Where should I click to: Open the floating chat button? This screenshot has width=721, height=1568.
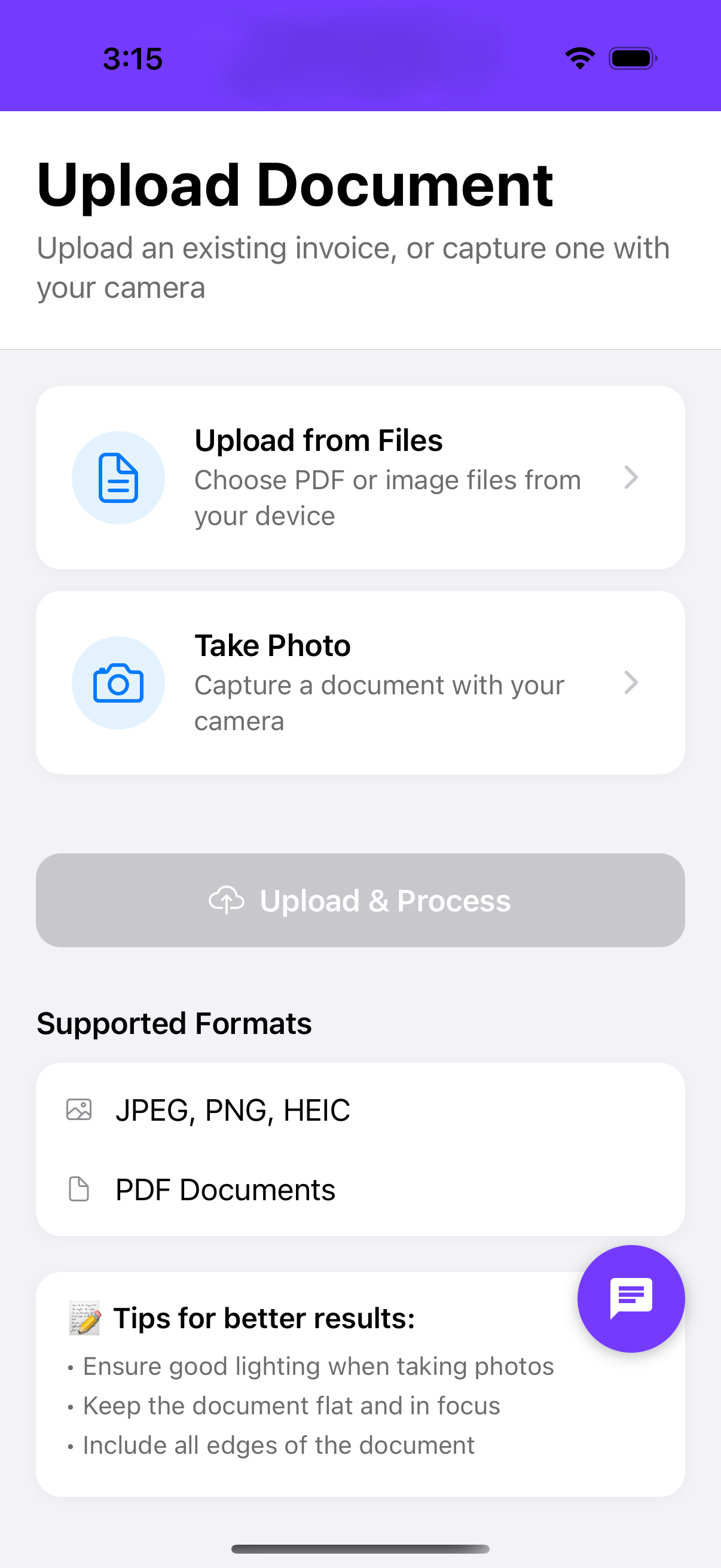pos(630,1298)
